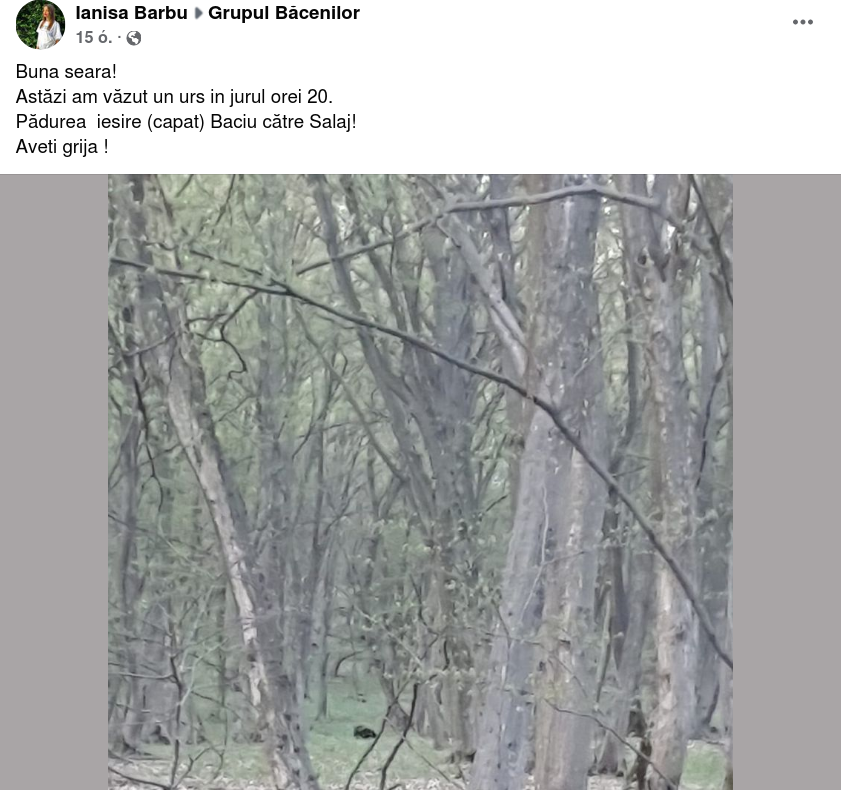This screenshot has width=841, height=790.
Task: Open the Grupul Băcenilor group page
Action: 284,13
